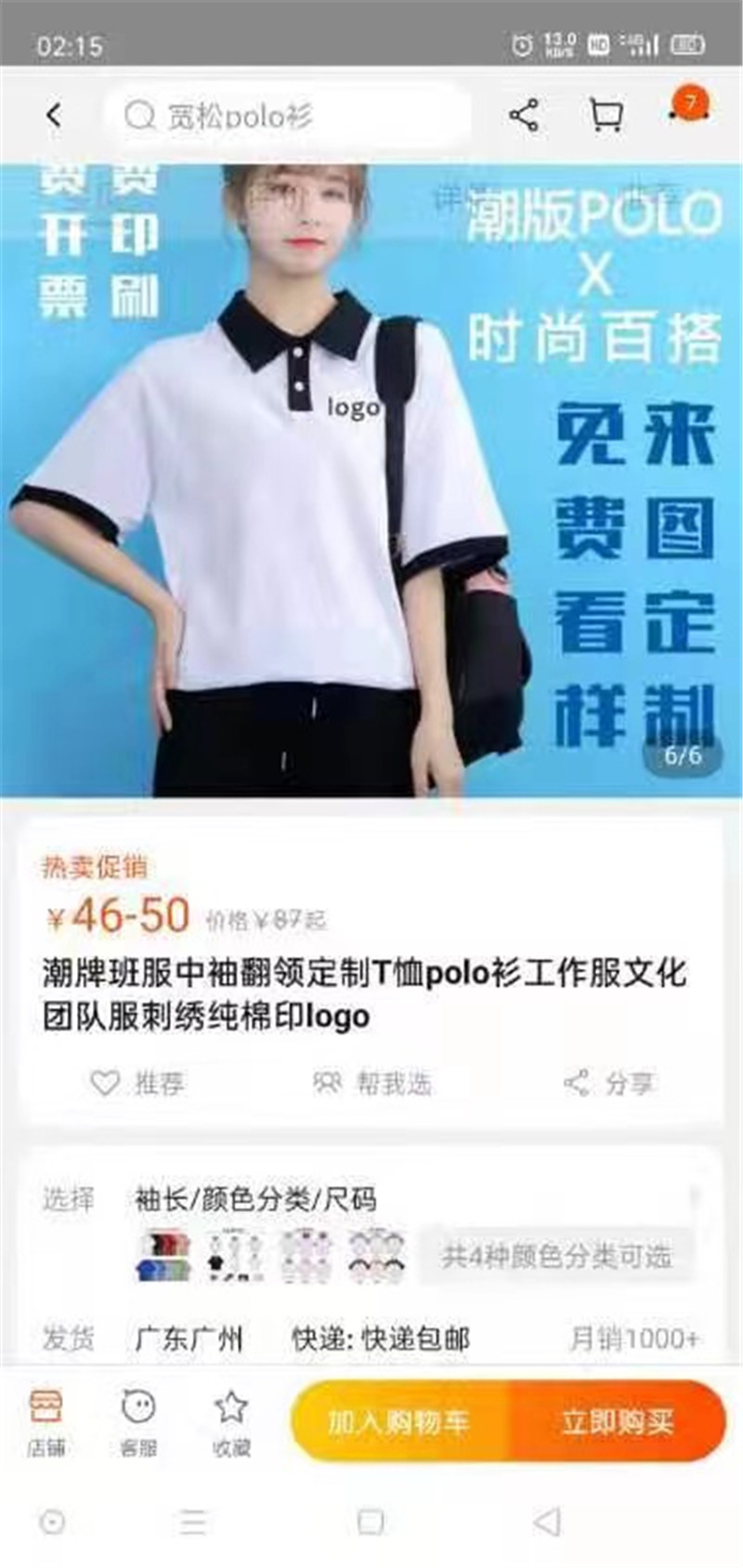
Task: Visit the 店铺 store page
Action: tap(46, 1421)
